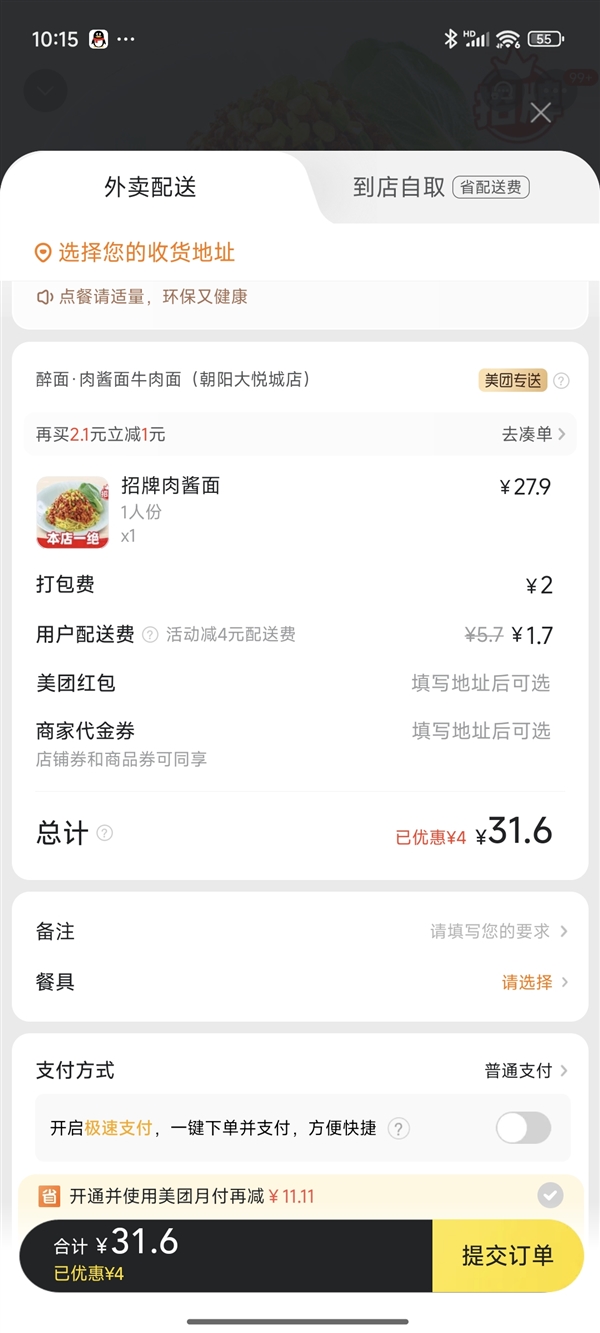Image resolution: width=600 pixels, height=1333 pixels.
Task: Open the 招牌肉酱面 item thumbnail
Action: tap(72, 512)
